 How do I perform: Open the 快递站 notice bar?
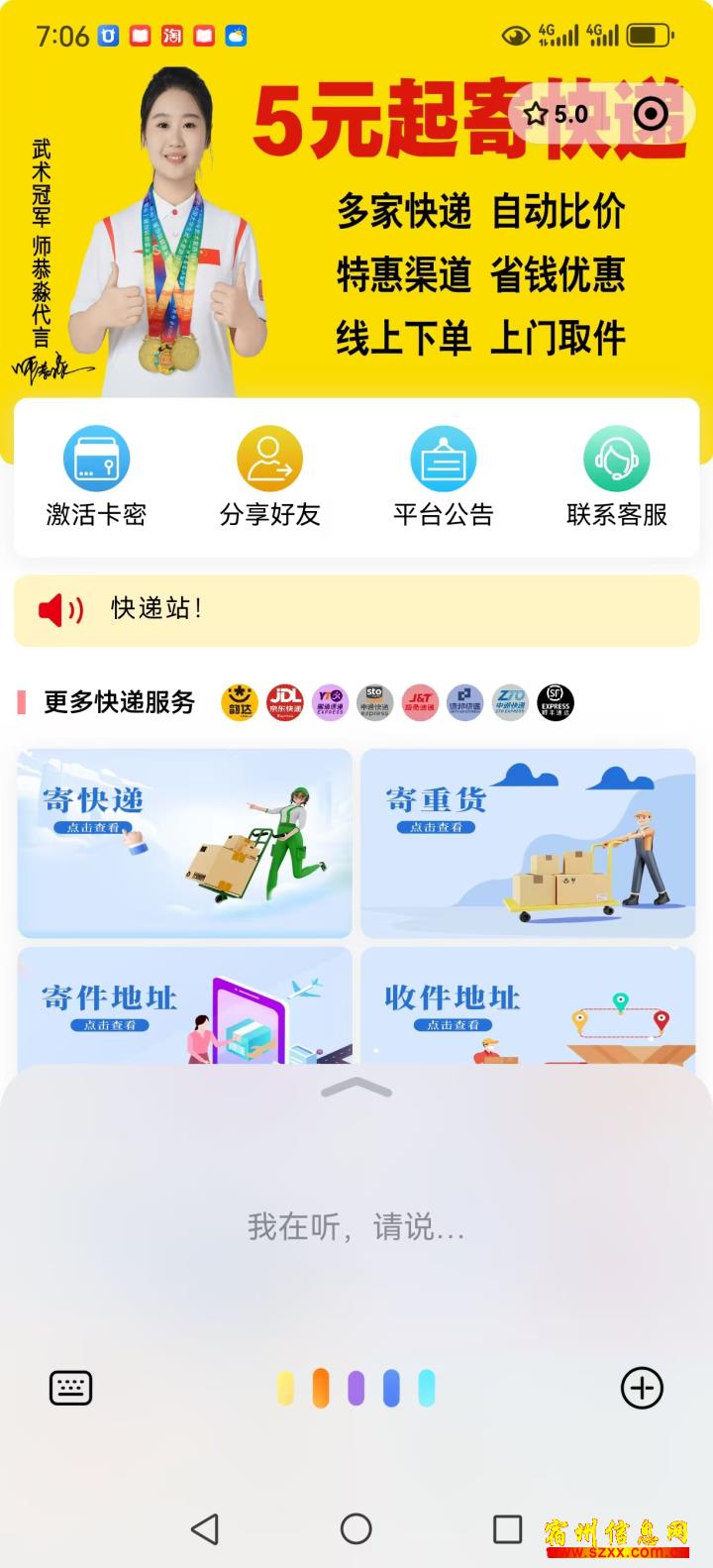pos(356,609)
